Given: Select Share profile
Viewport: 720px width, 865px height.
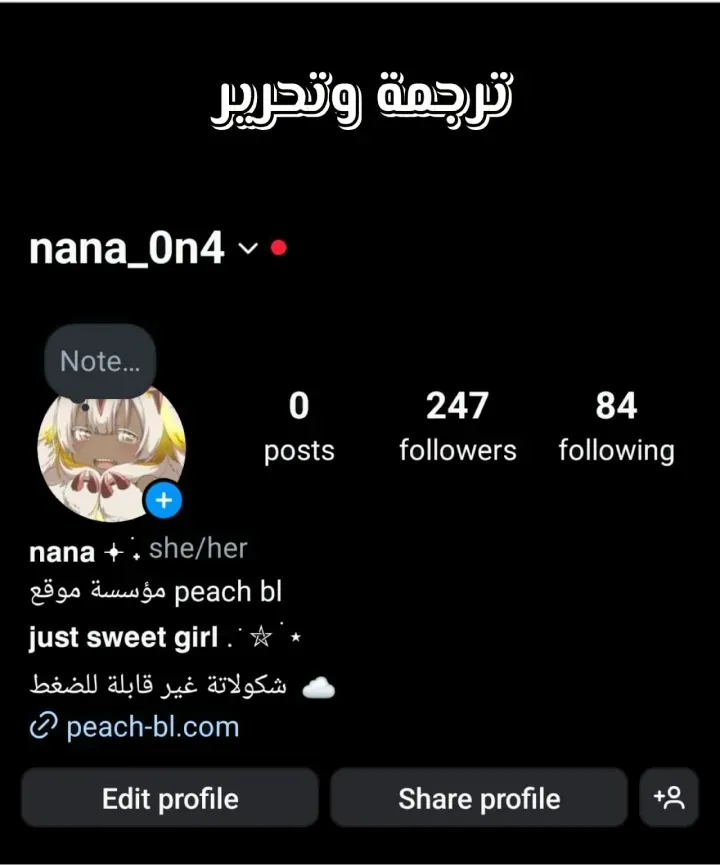Looking at the screenshot, I should point(479,798).
